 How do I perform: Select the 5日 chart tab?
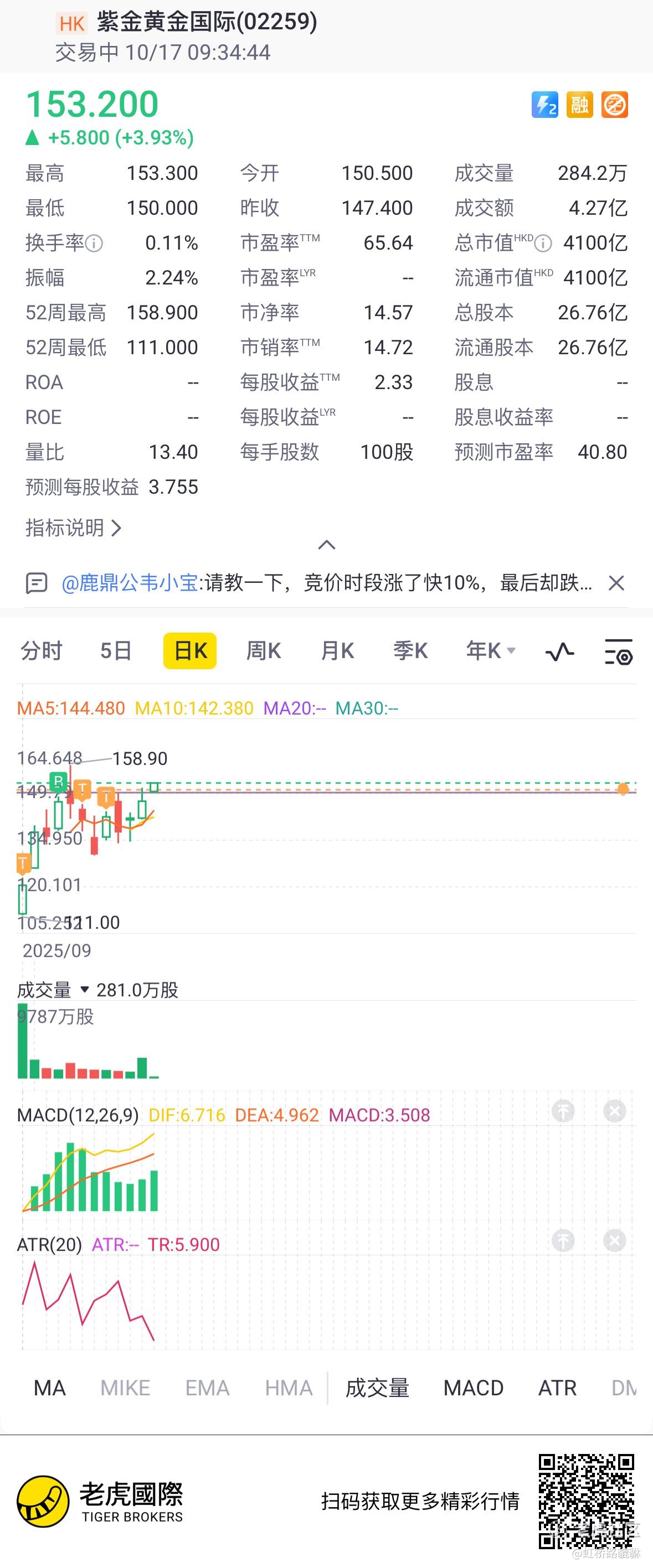click(x=116, y=651)
